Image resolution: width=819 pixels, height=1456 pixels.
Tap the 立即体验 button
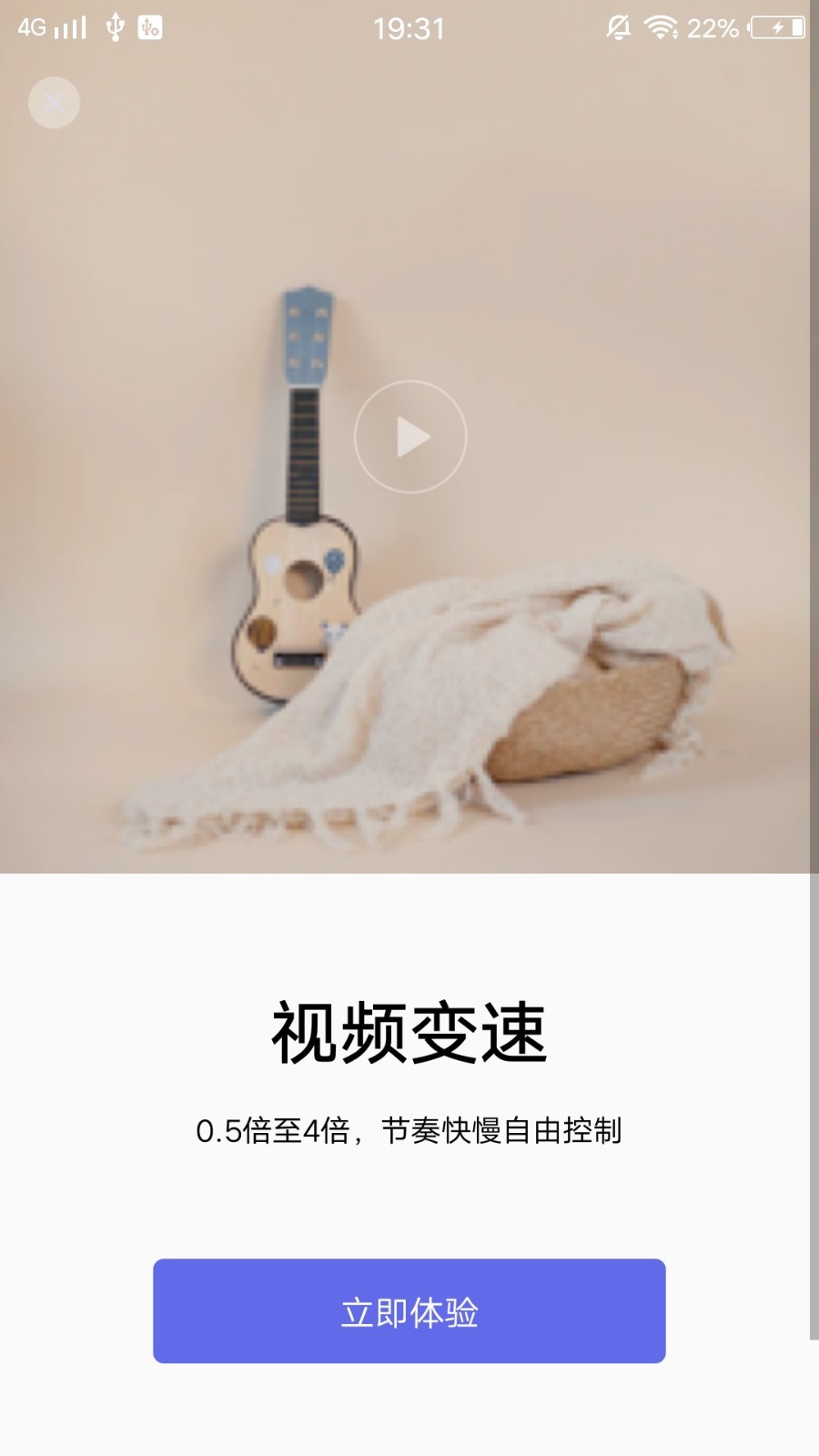tap(409, 1310)
